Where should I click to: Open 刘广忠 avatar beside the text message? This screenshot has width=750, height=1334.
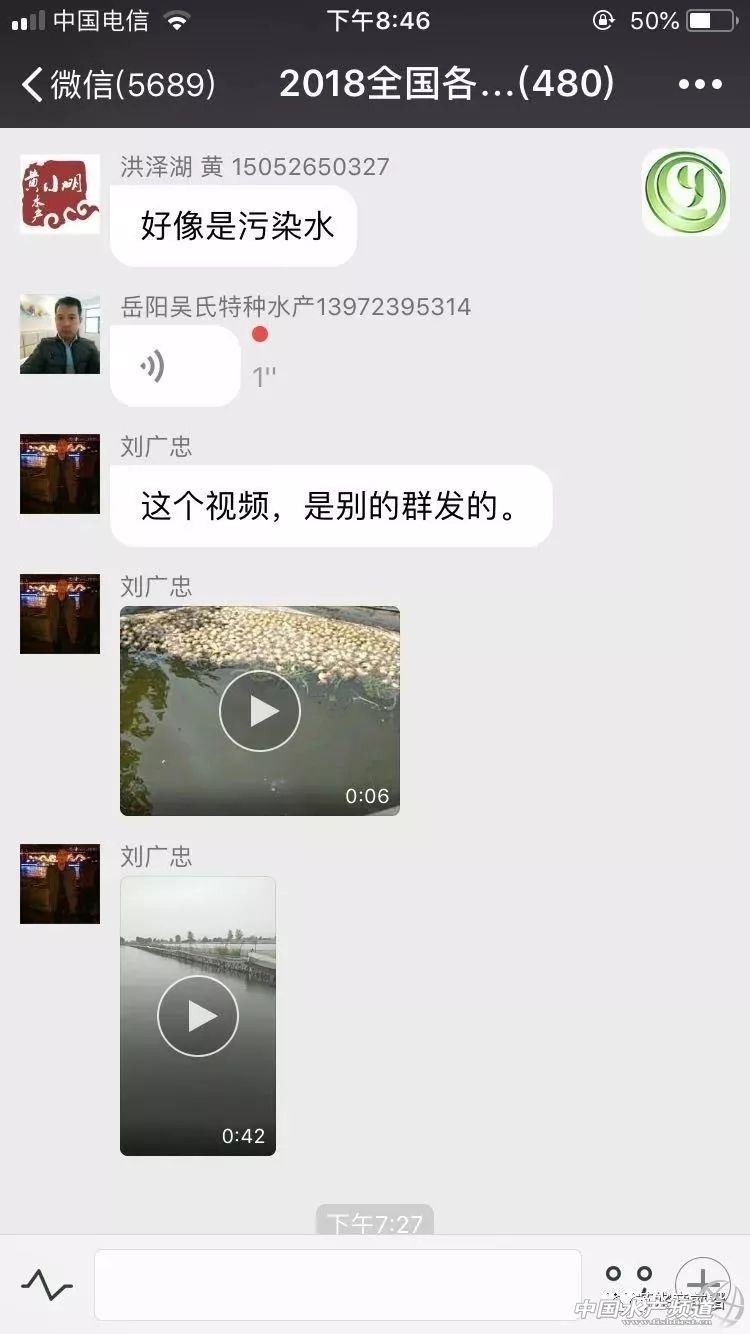[x=60, y=474]
